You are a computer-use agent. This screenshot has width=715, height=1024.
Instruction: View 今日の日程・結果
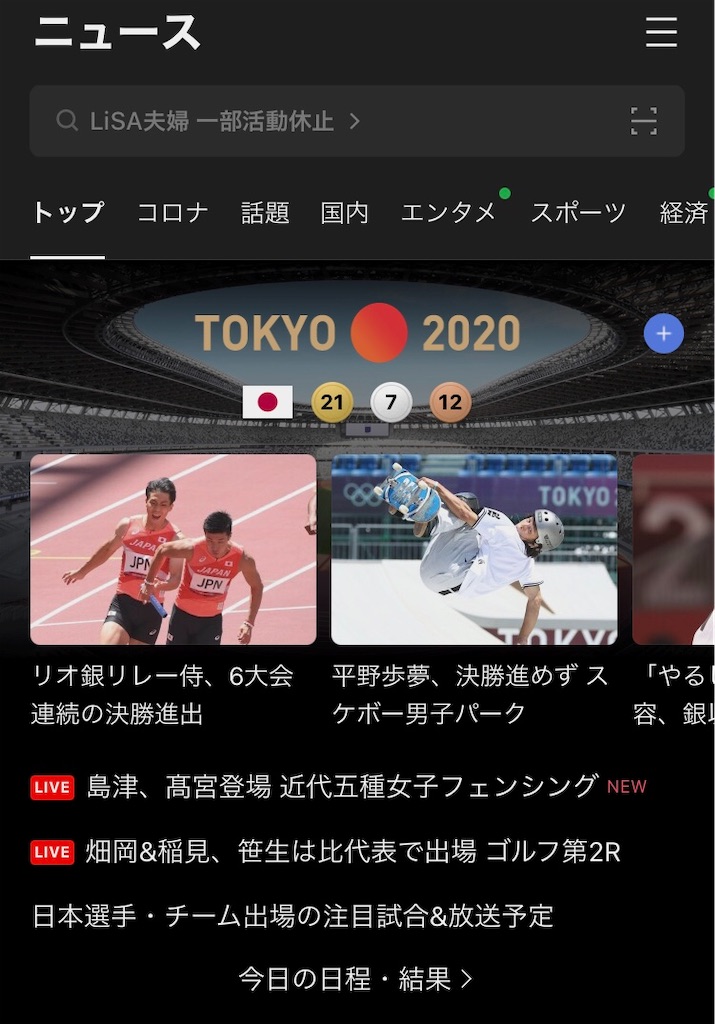pos(356,979)
